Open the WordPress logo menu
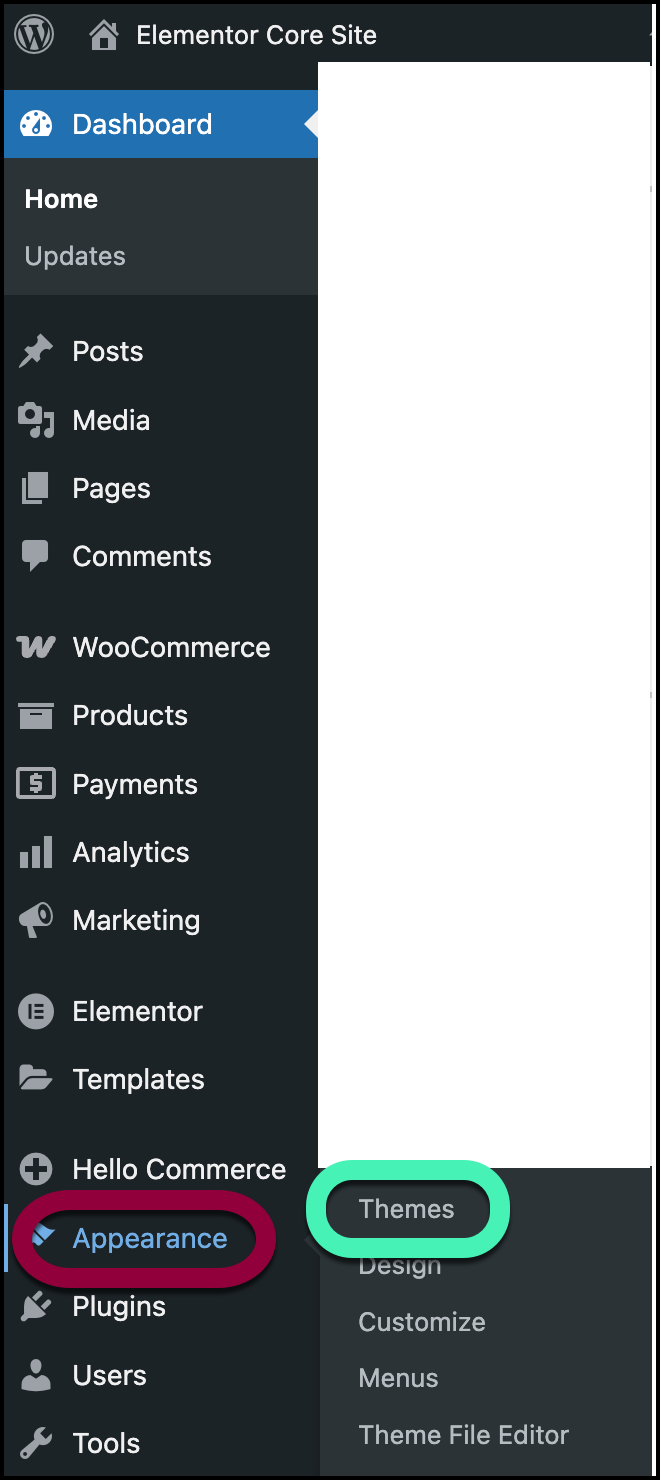 click(x=34, y=36)
